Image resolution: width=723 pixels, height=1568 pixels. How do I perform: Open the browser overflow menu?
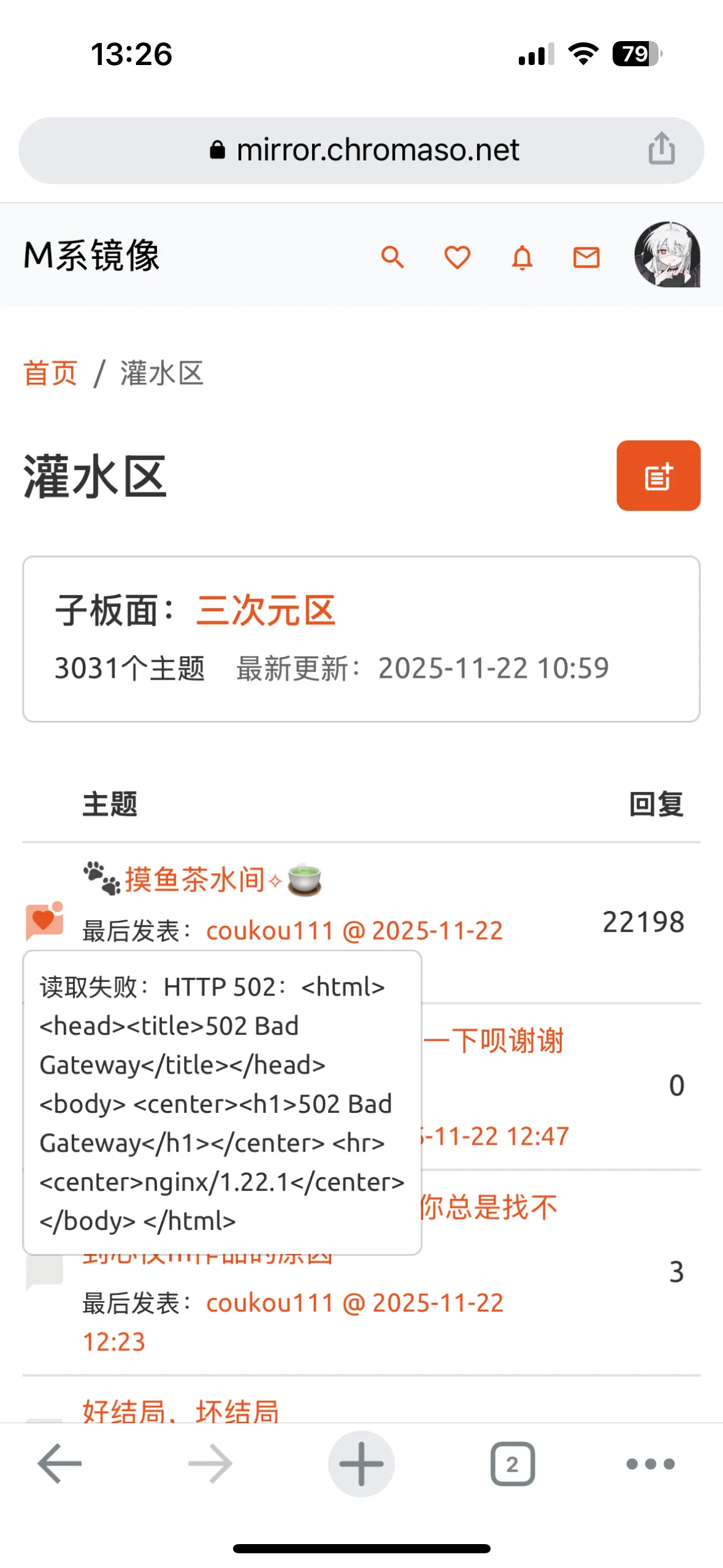coord(650,1462)
